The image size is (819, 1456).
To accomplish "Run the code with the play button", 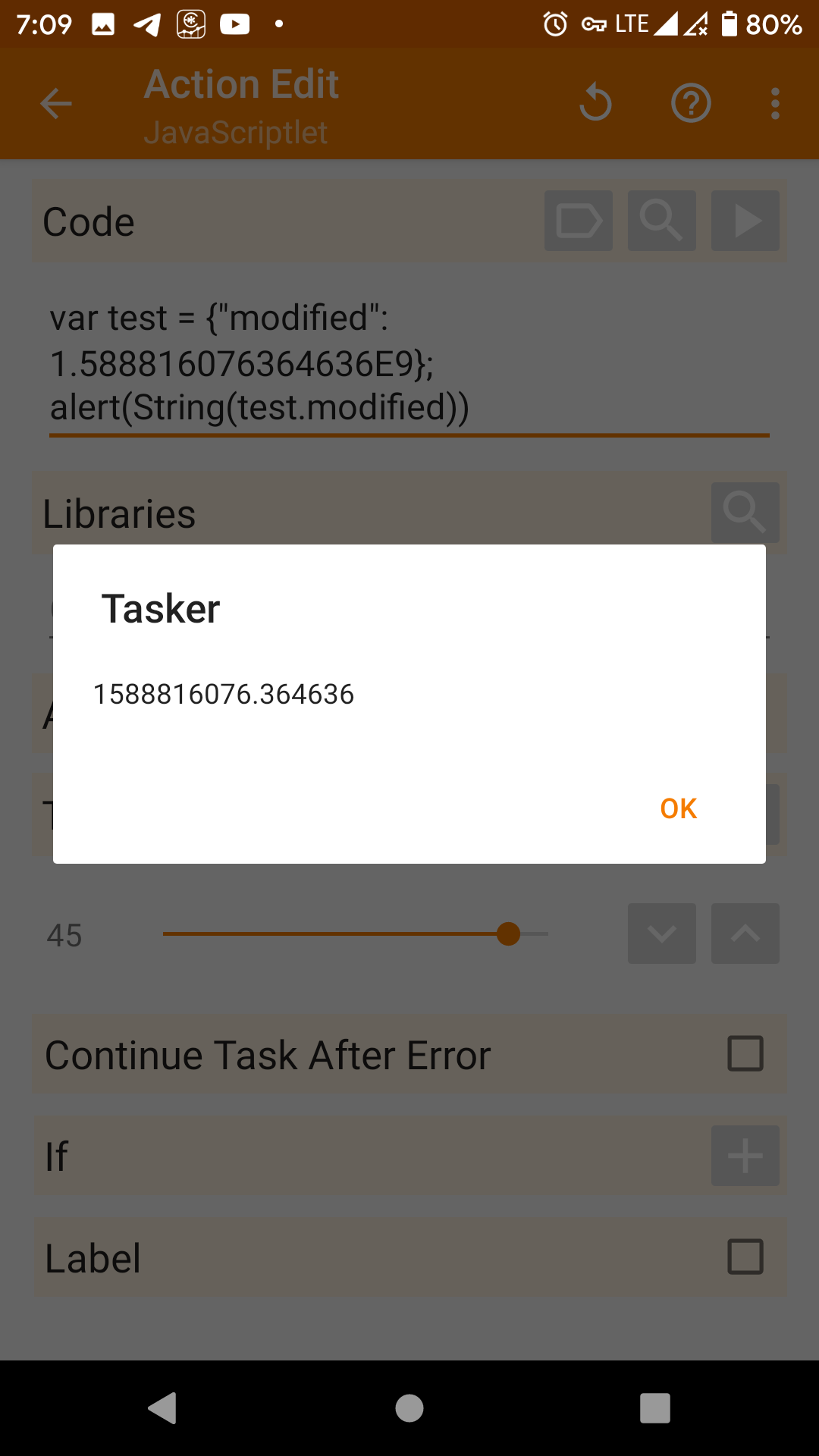I will tap(745, 221).
